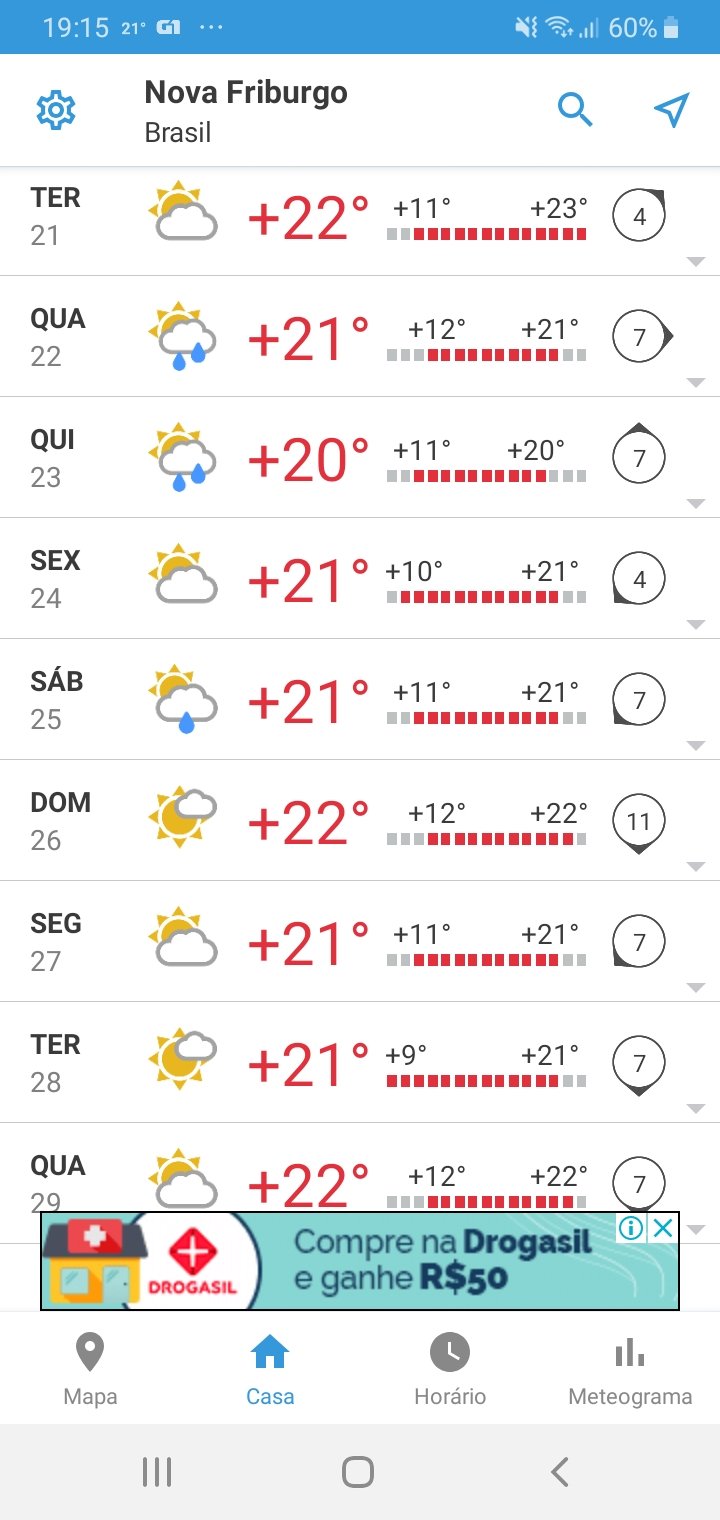Open the Drogasil ad info icon
This screenshot has height=1520, width=720.
pyautogui.click(x=631, y=1228)
